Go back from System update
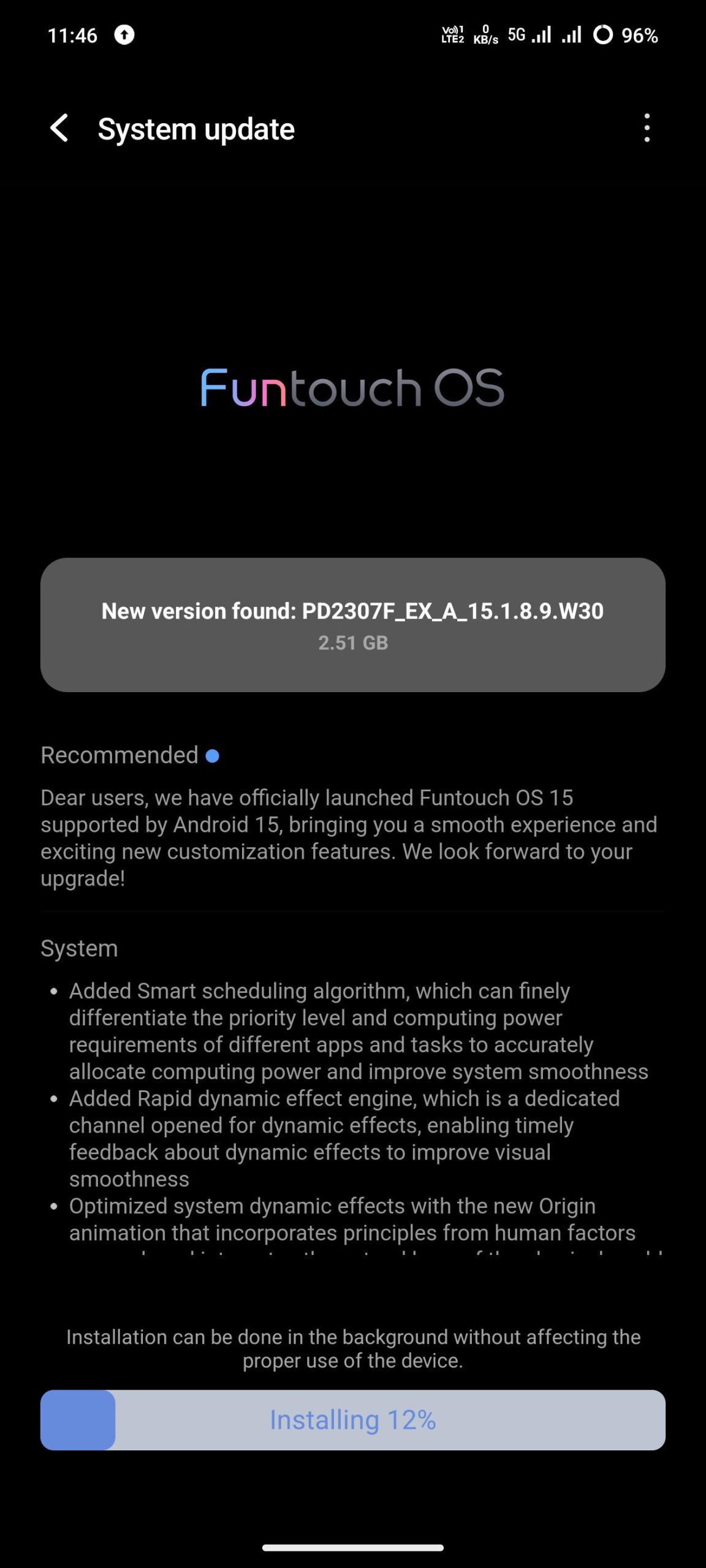706x1568 pixels. coord(59,129)
